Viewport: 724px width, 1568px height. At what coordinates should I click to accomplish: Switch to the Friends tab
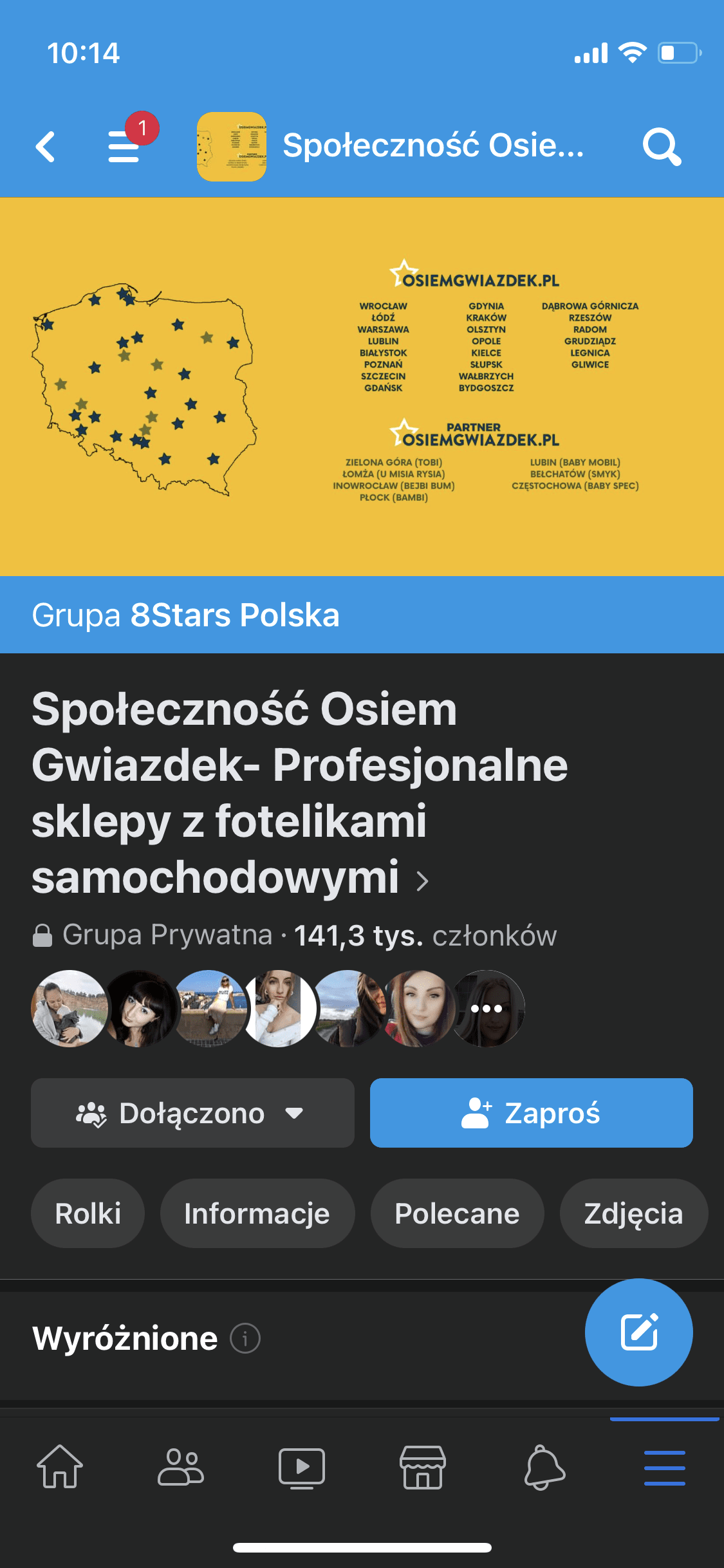181,1468
